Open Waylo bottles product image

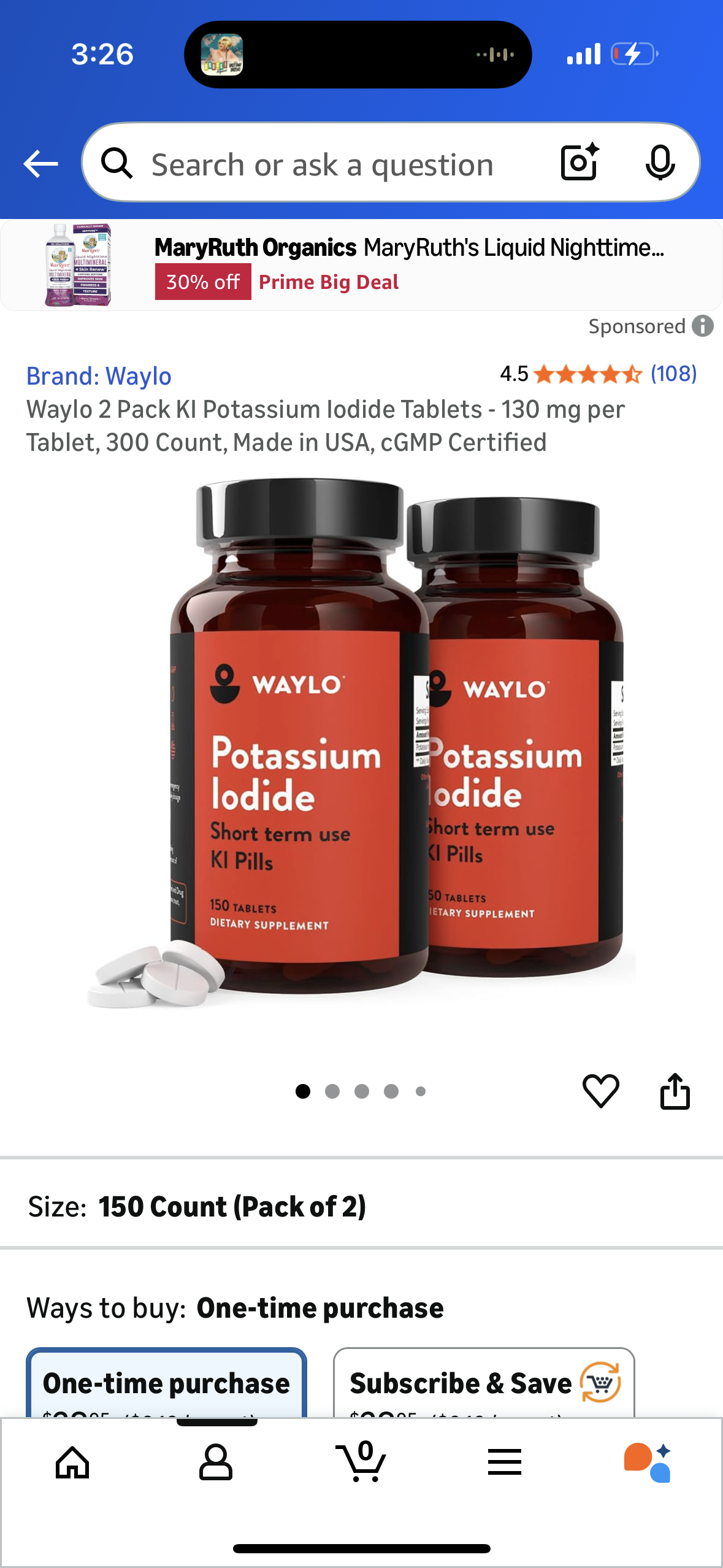tap(361, 742)
